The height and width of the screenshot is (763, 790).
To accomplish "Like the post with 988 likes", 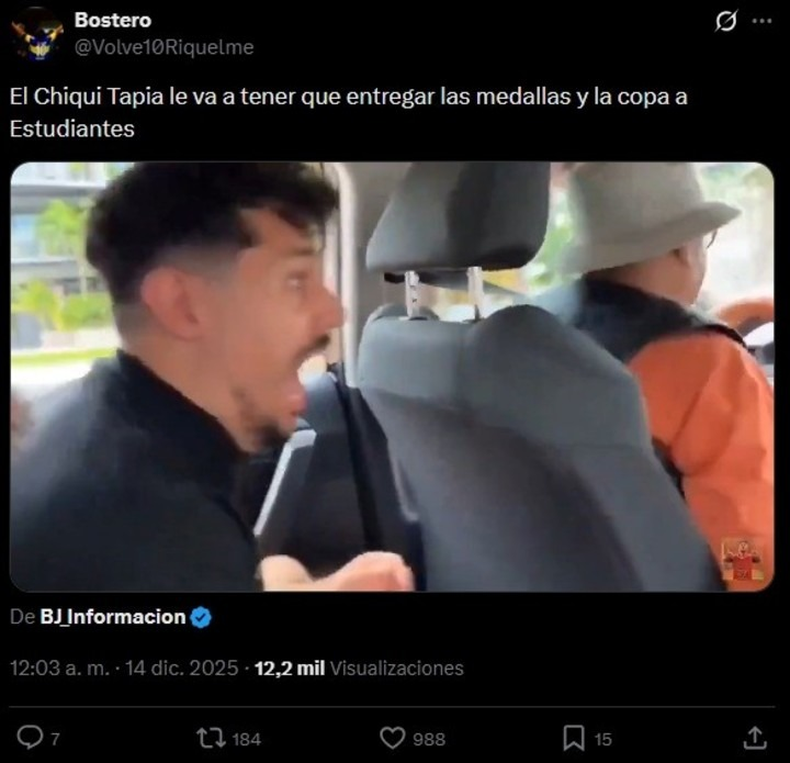I will coord(393,738).
